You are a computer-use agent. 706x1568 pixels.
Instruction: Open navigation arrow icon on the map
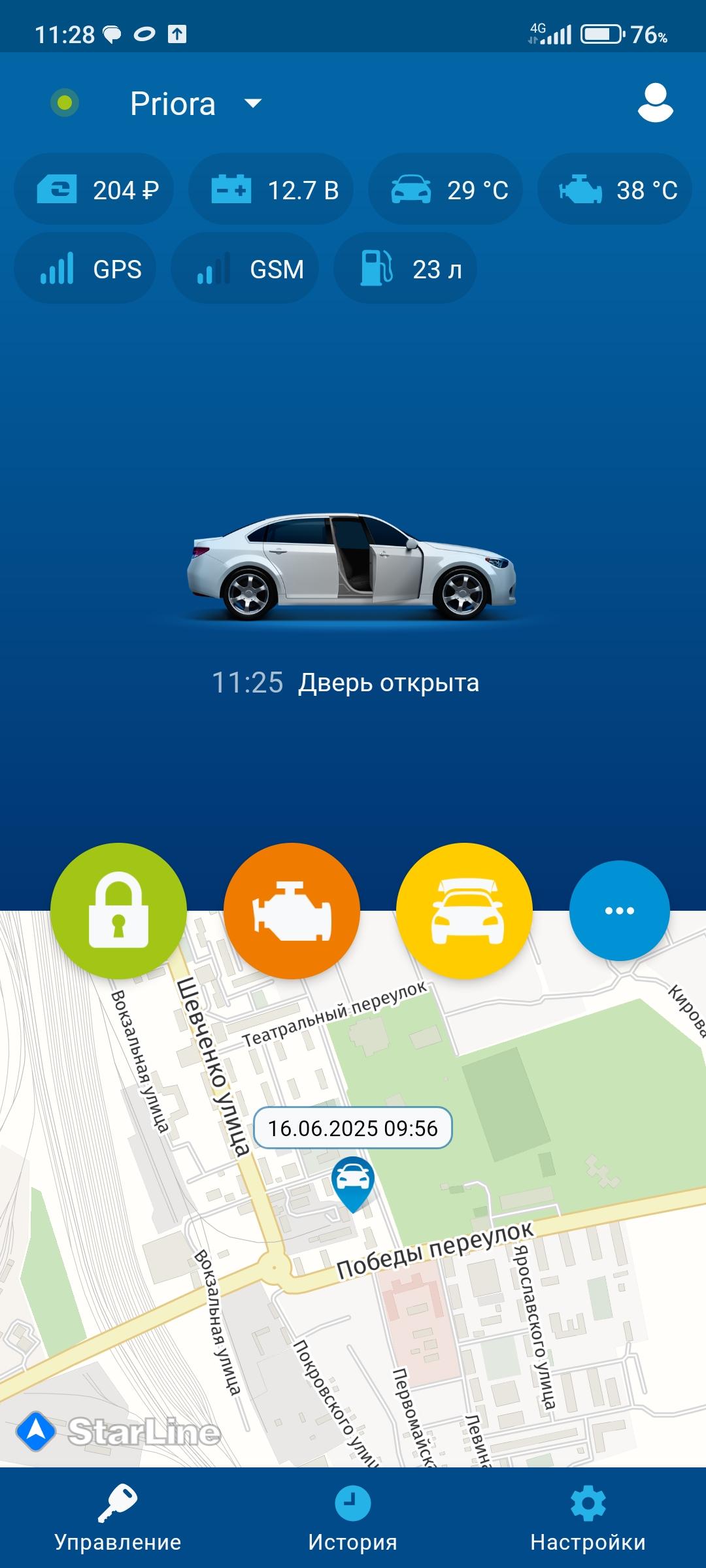pos(36,1431)
